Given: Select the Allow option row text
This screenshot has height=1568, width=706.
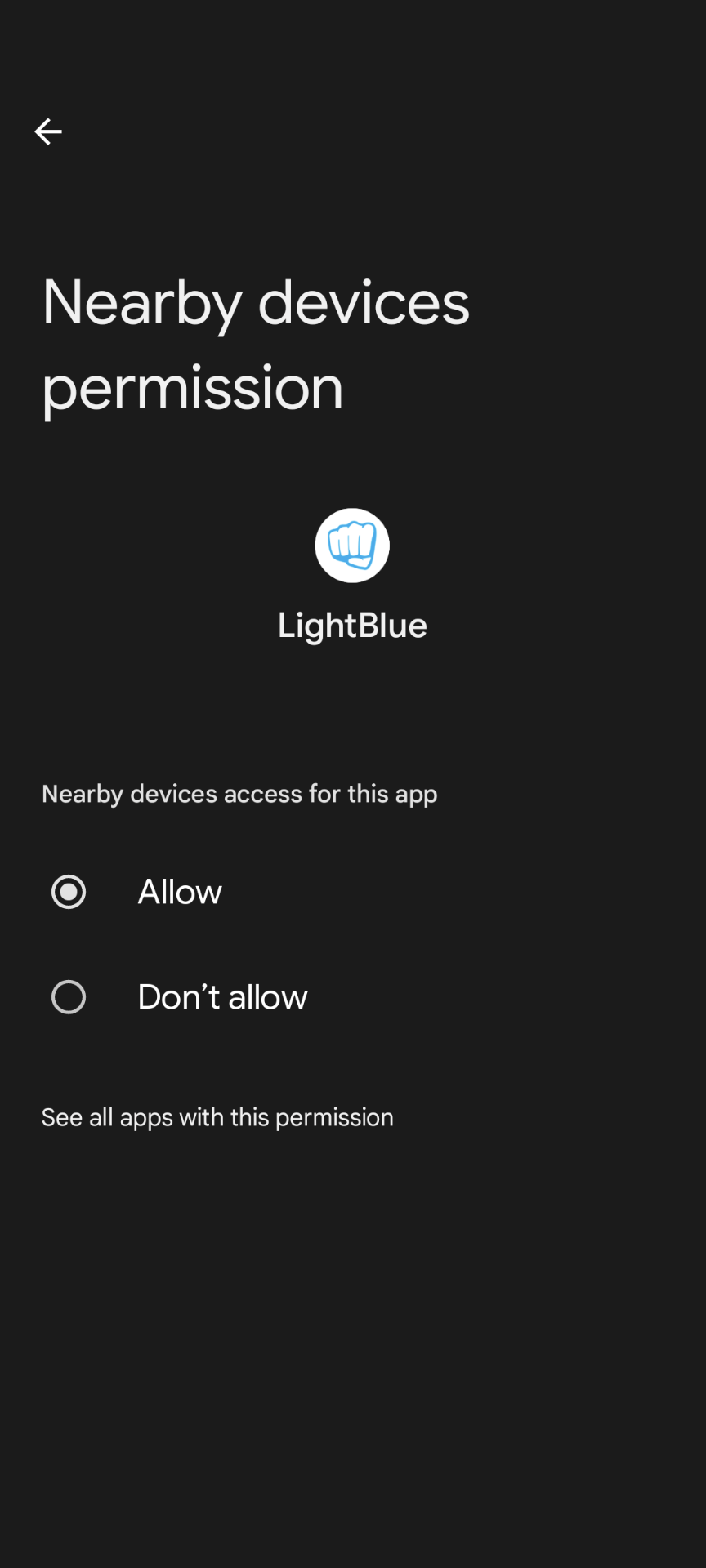Looking at the screenshot, I should pyautogui.click(x=180, y=892).
